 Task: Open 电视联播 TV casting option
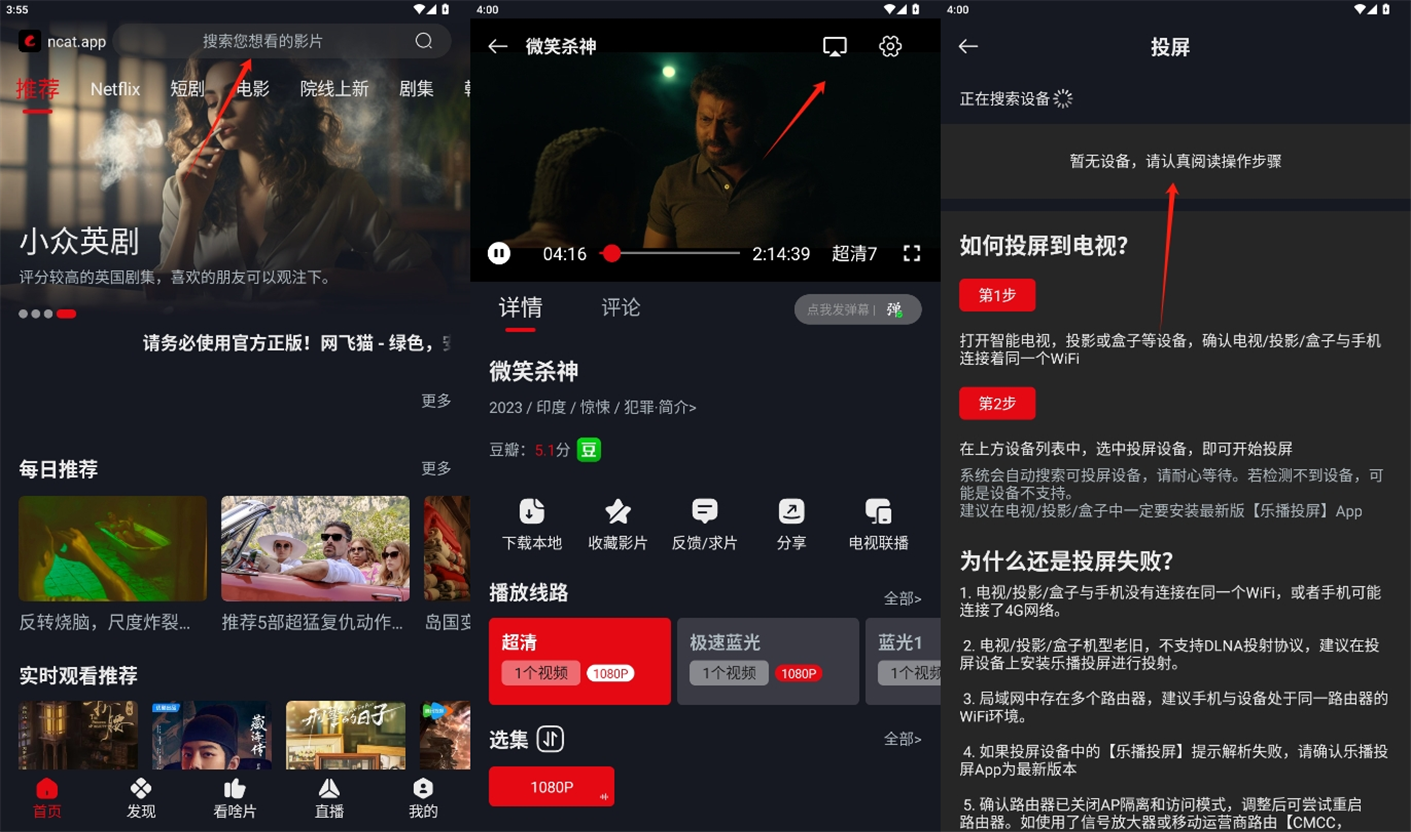878,524
